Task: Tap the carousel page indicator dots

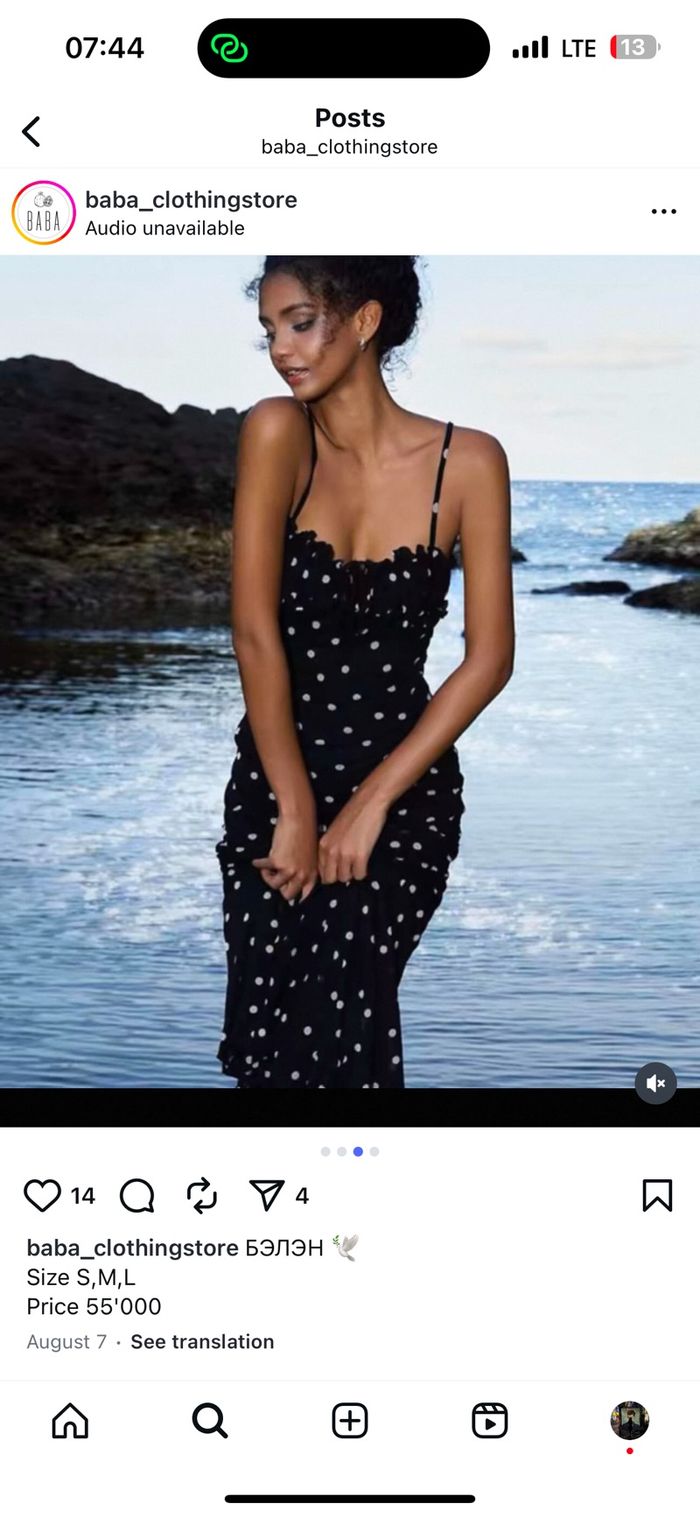Action: click(x=350, y=1151)
